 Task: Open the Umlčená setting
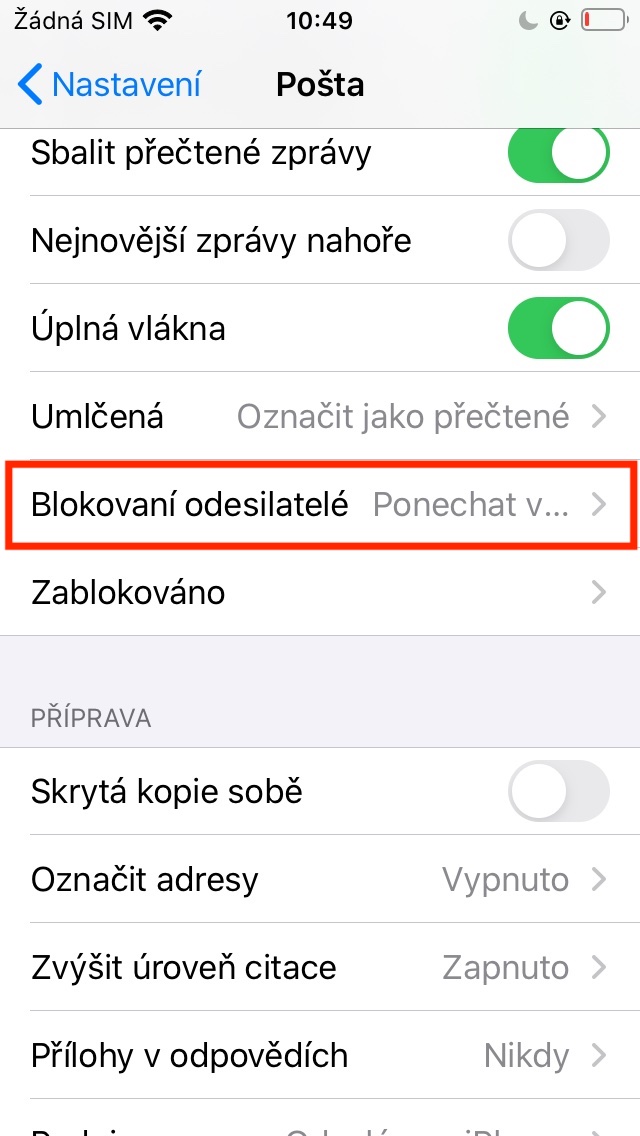coord(320,417)
